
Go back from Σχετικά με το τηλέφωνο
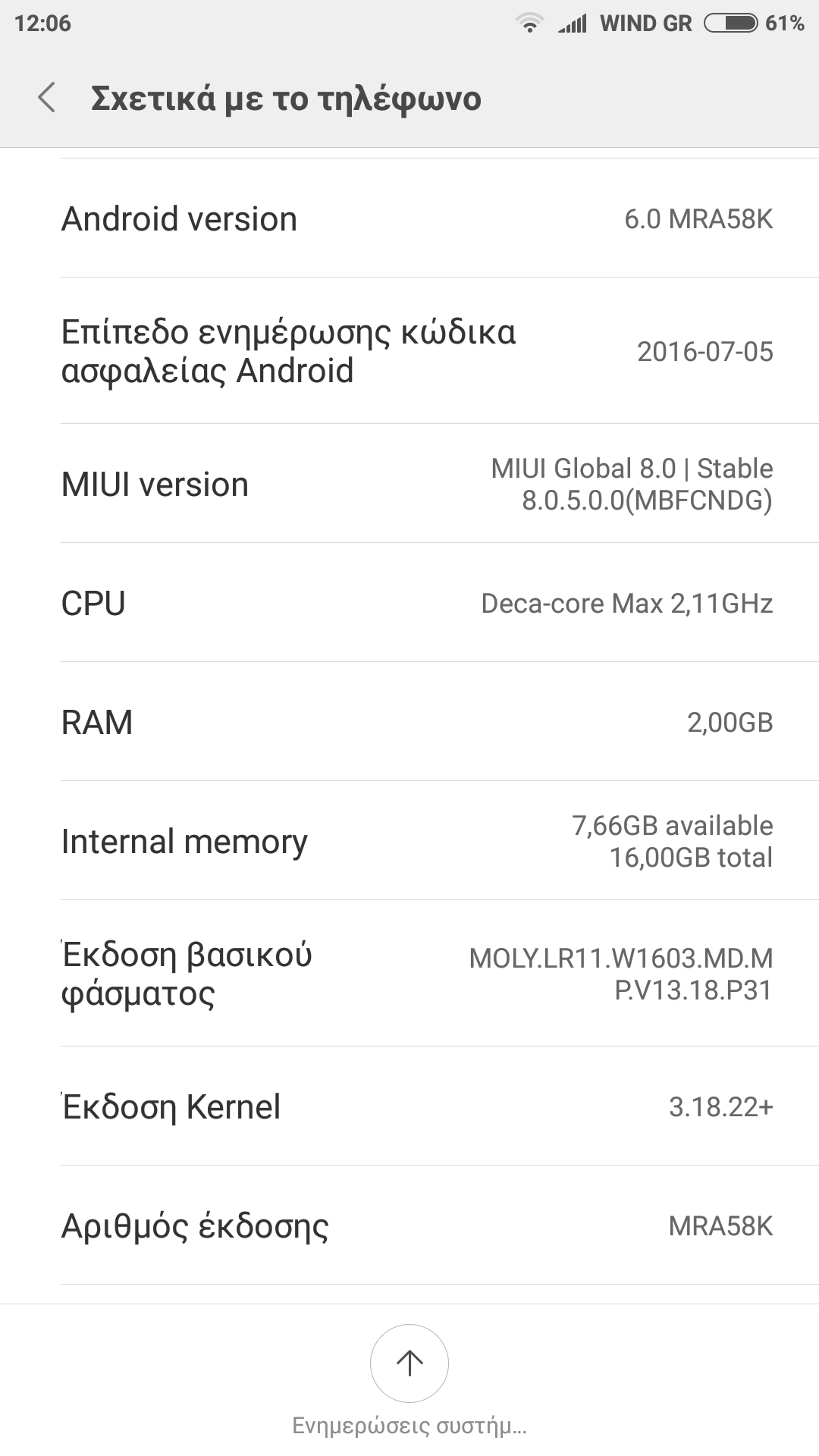47,99
